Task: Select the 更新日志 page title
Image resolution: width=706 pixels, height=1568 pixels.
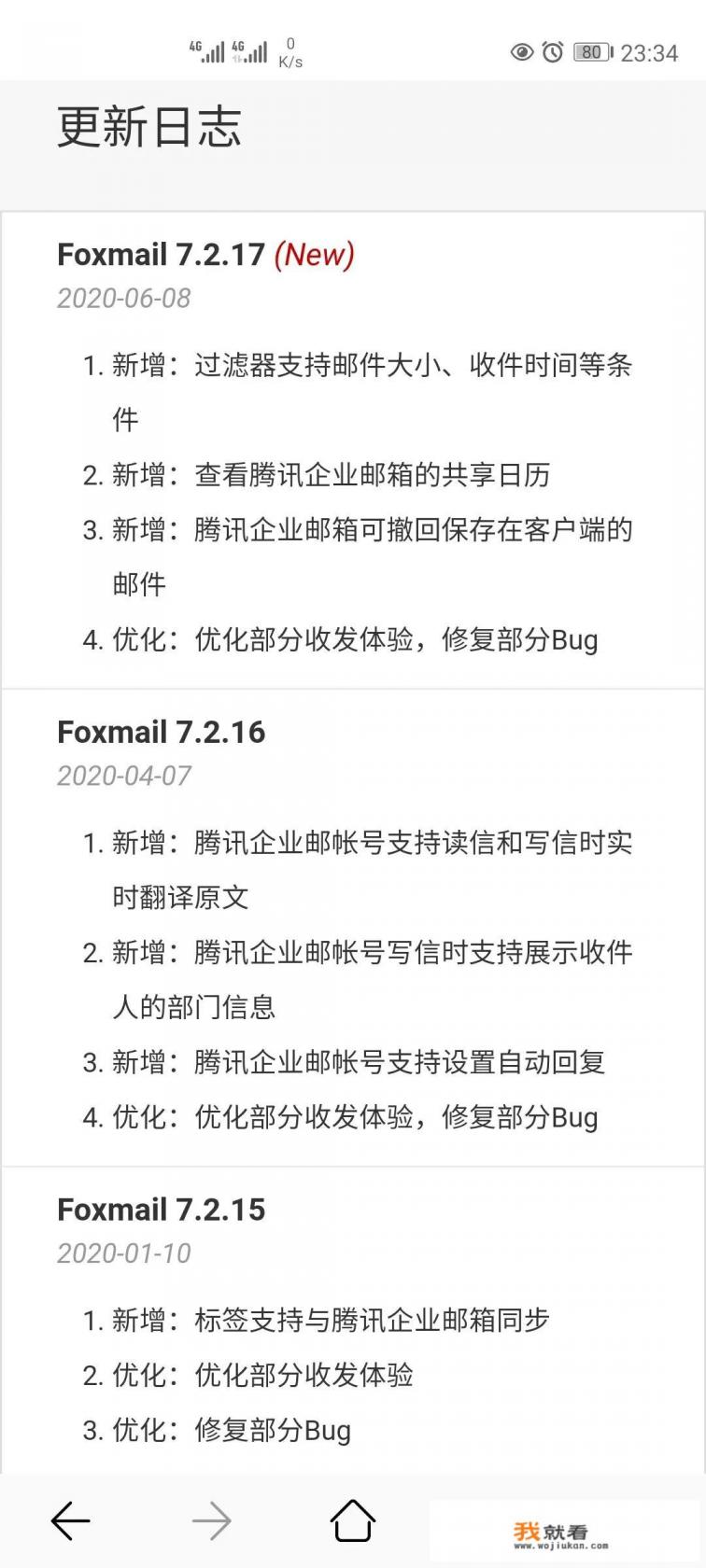Action: (x=149, y=129)
